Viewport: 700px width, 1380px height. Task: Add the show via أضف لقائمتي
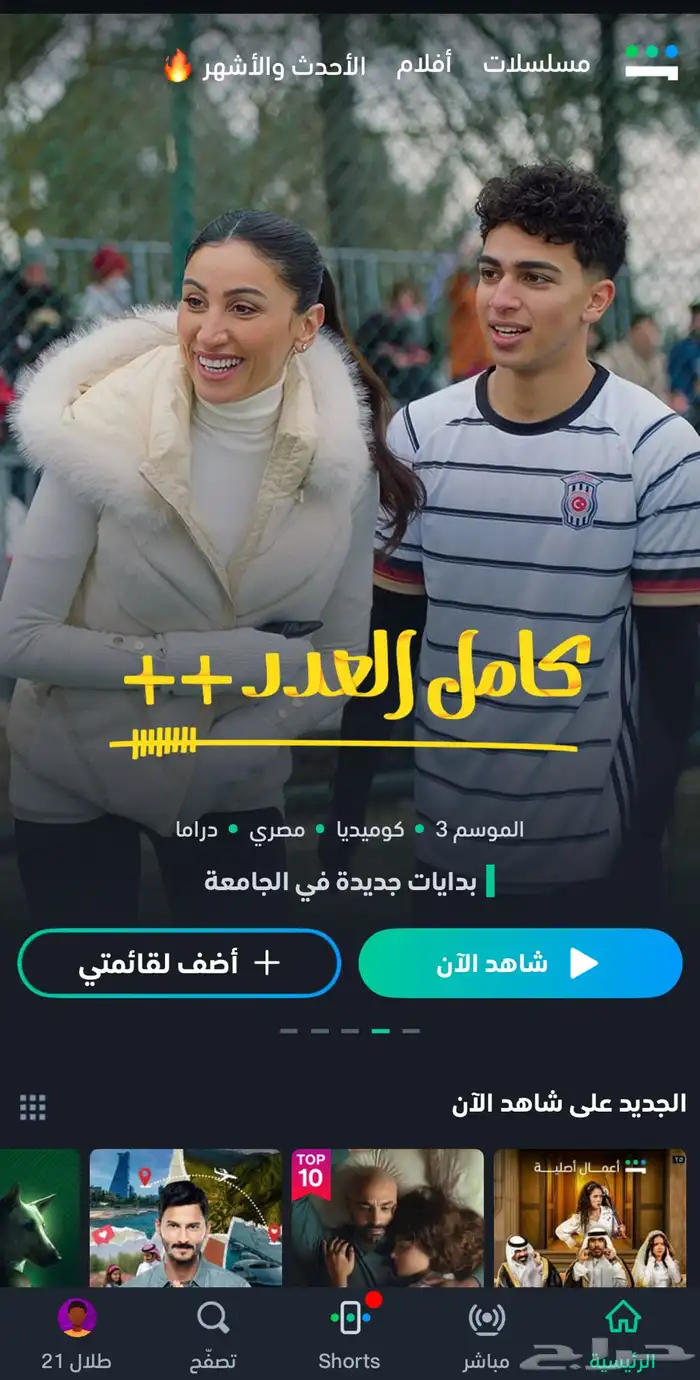pos(179,963)
